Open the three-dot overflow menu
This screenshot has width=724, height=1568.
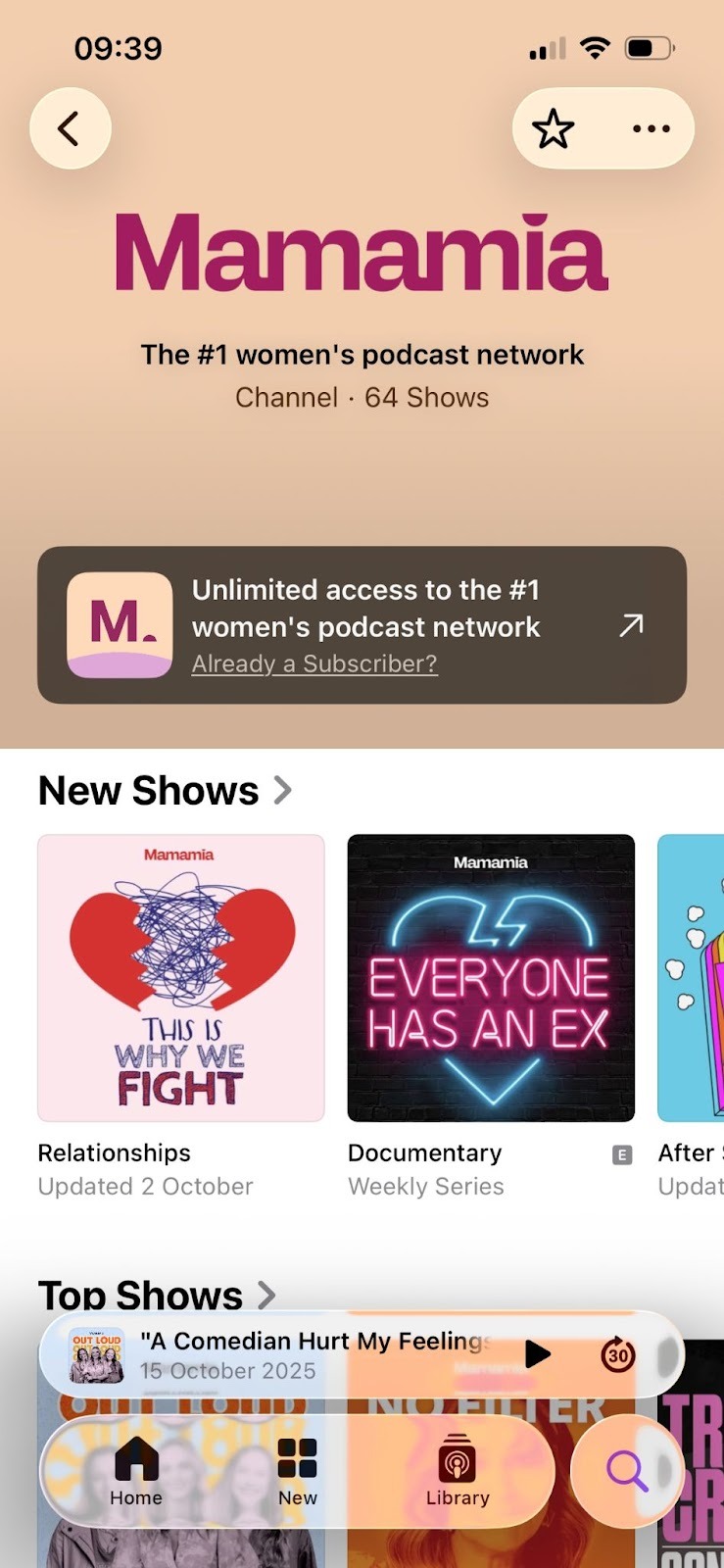(651, 128)
